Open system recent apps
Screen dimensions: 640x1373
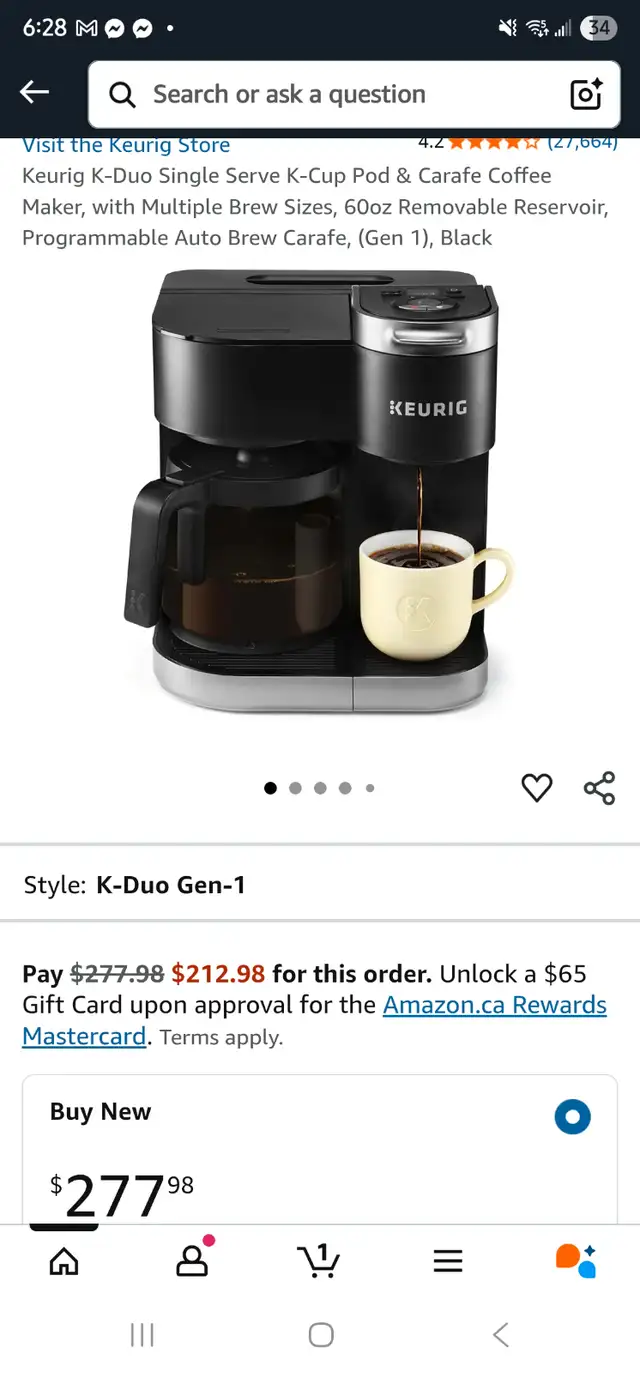[x=142, y=1334]
